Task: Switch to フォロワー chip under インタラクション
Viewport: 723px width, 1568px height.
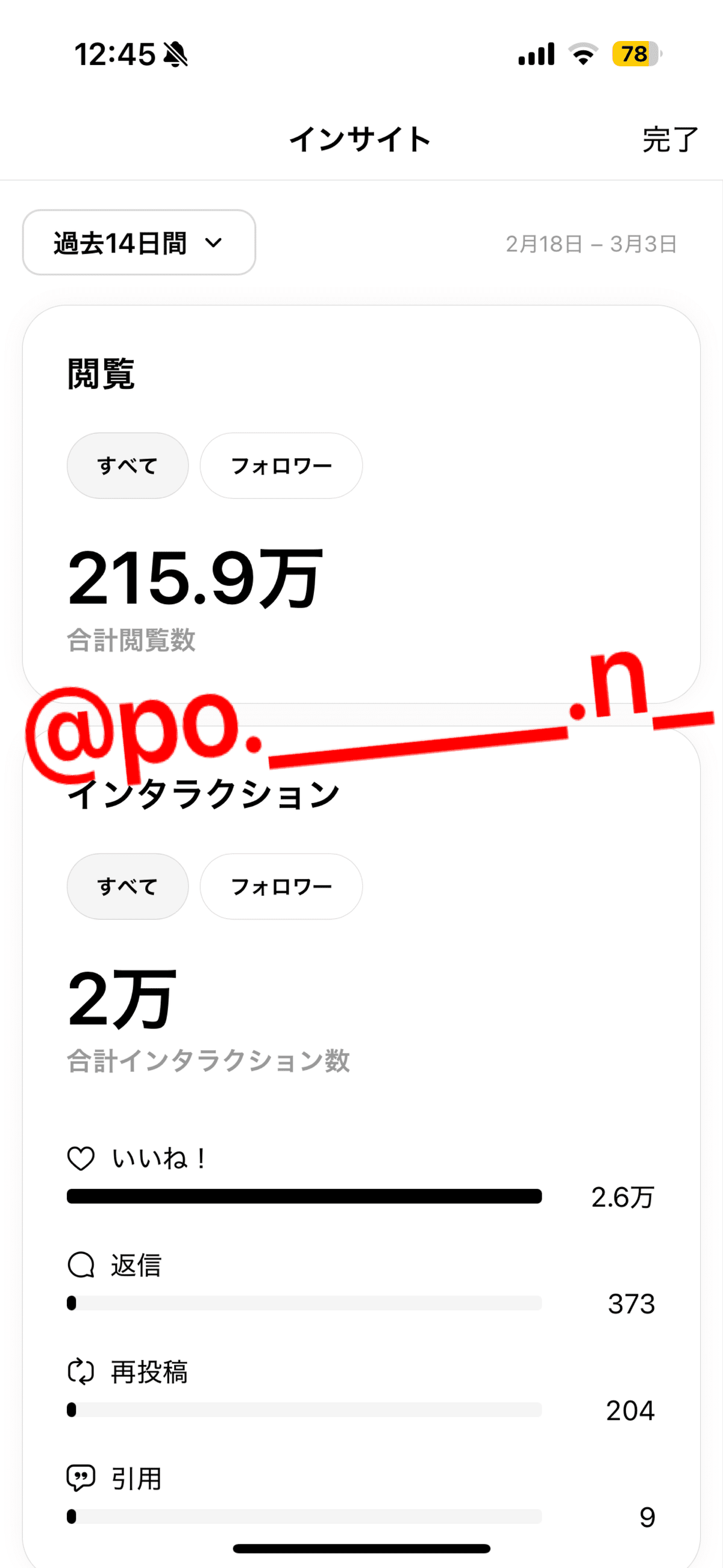Action: [281, 886]
